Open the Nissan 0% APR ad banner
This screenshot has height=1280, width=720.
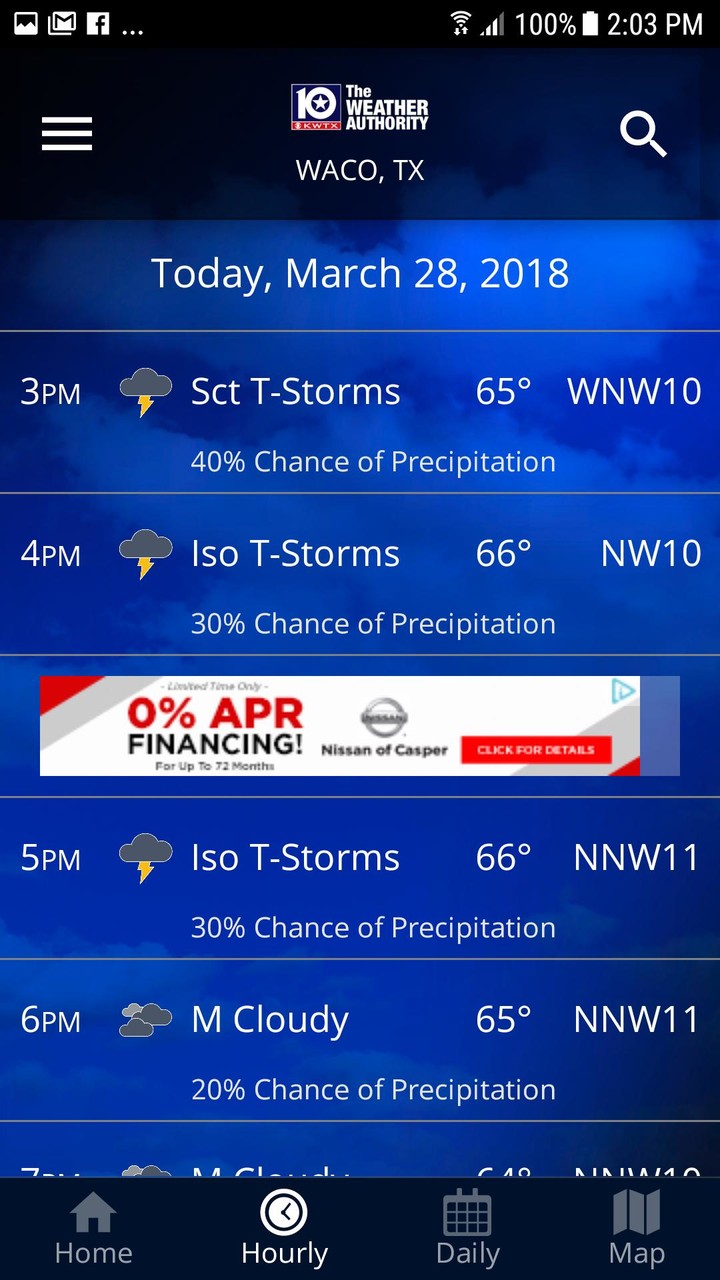click(x=340, y=726)
